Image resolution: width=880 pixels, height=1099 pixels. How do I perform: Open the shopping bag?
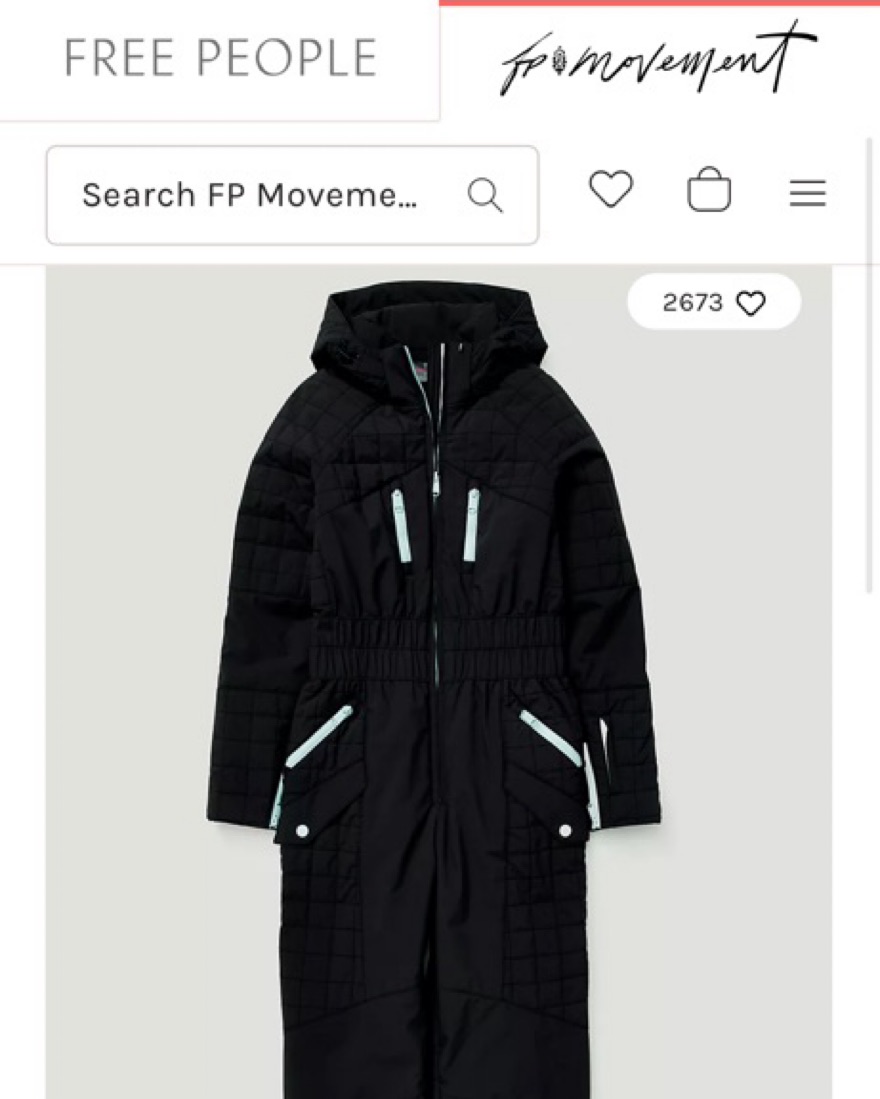click(709, 190)
